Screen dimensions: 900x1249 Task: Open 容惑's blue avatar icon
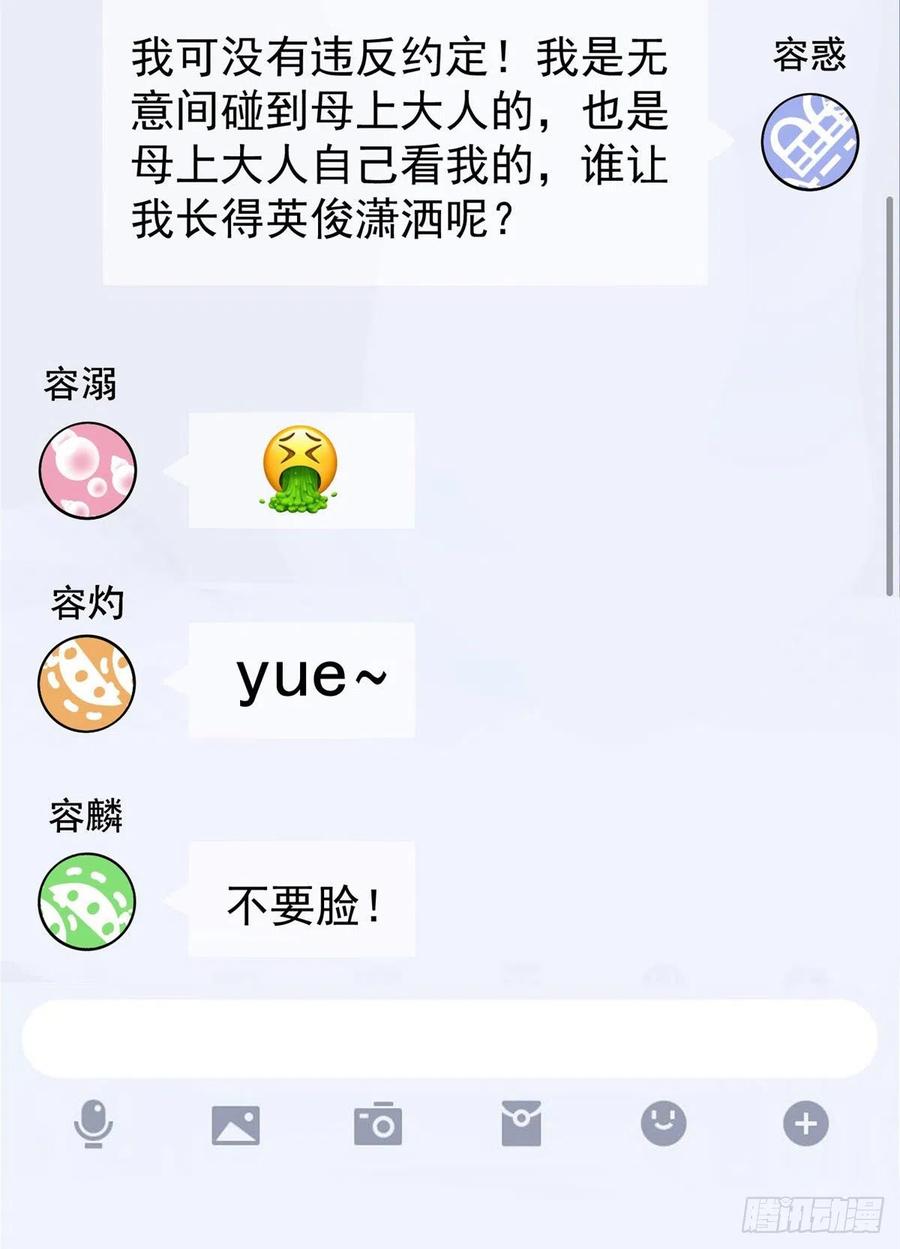pyautogui.click(x=810, y=142)
